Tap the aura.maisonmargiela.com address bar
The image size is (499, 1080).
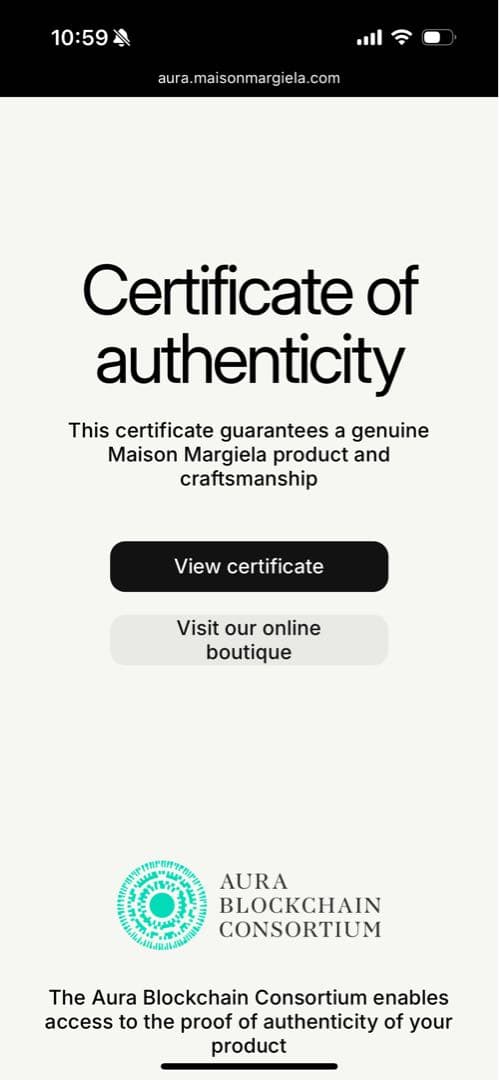[x=249, y=78]
